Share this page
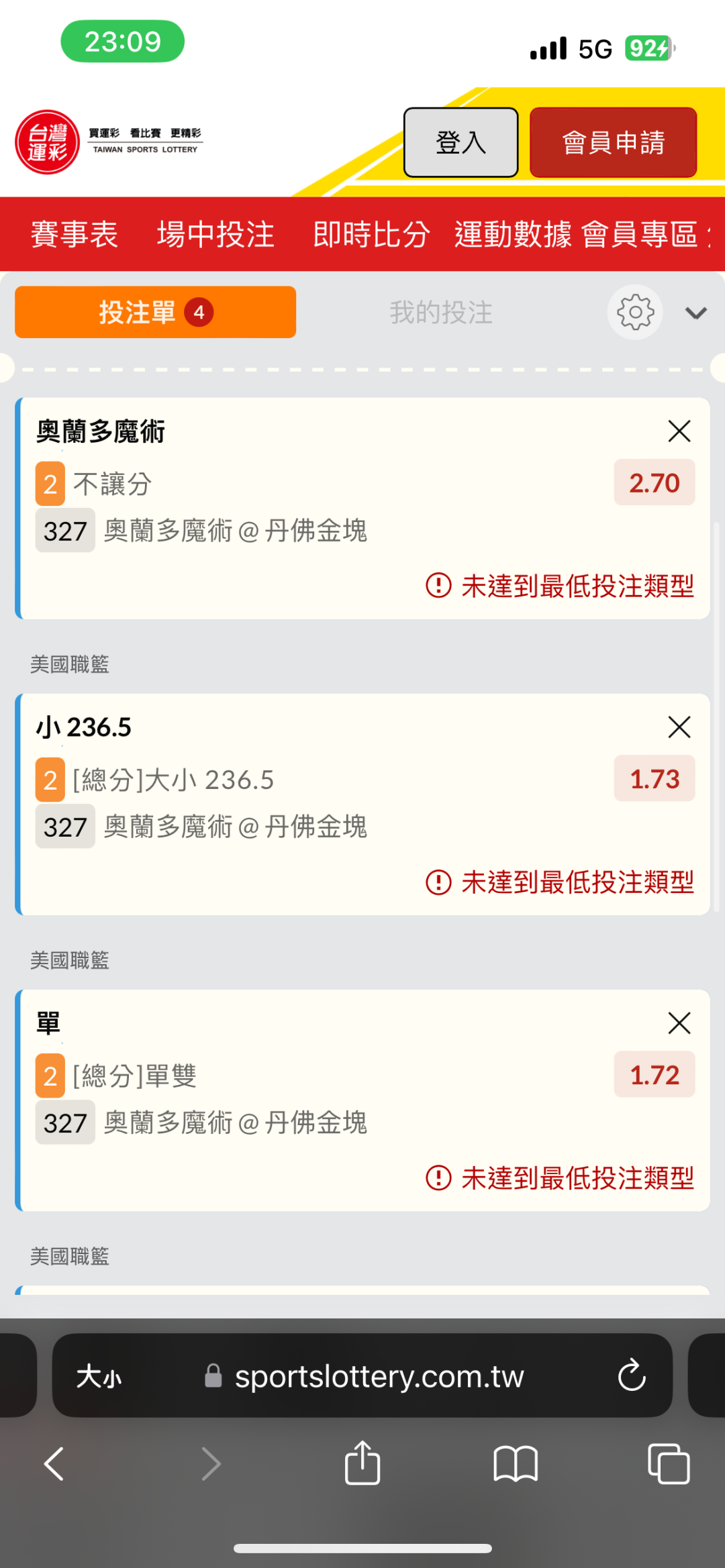Image resolution: width=725 pixels, height=1568 pixels. coord(362,1463)
